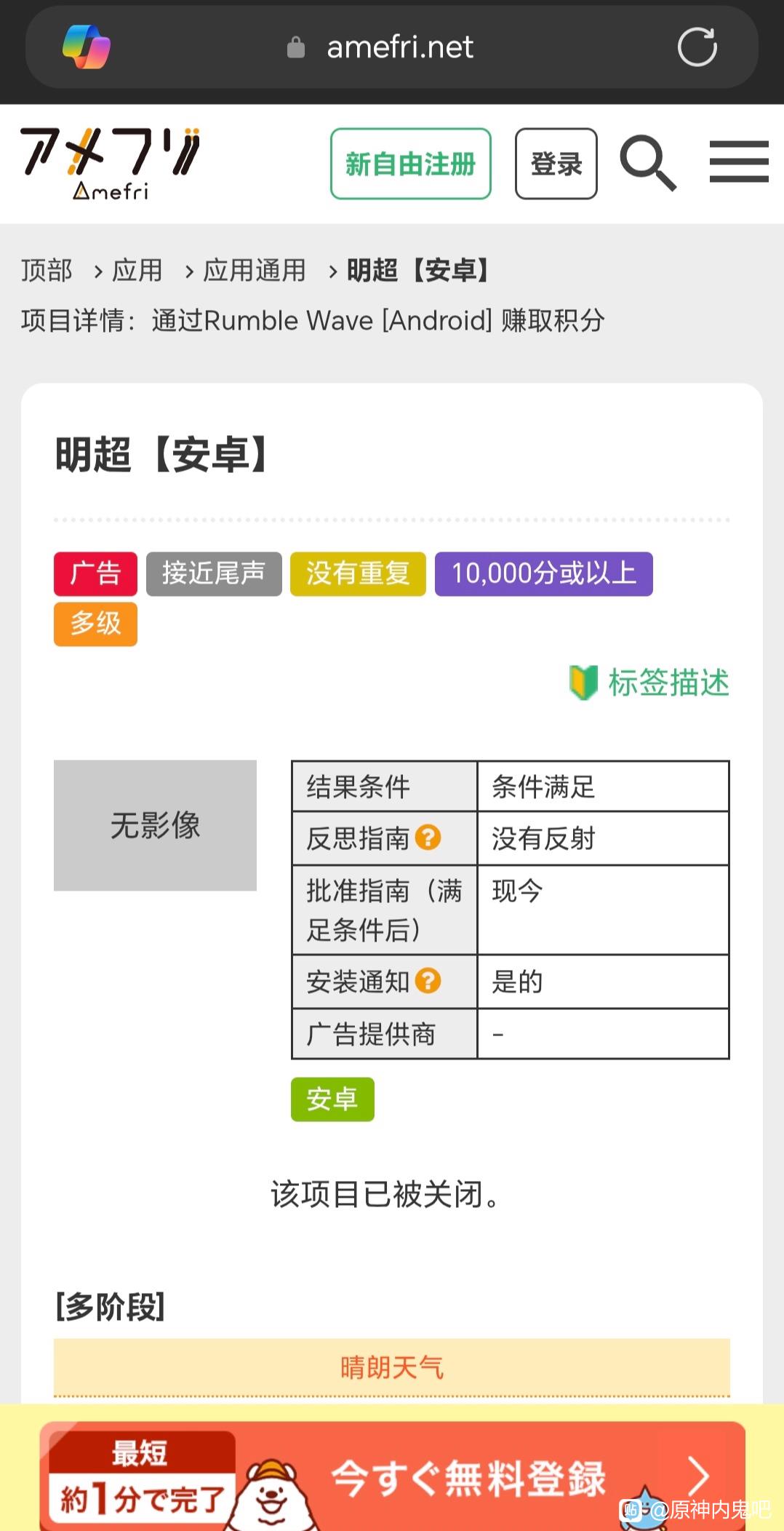The height and width of the screenshot is (1531, 784).
Task: Open the 标签描述 tag description link
Action: (x=667, y=683)
